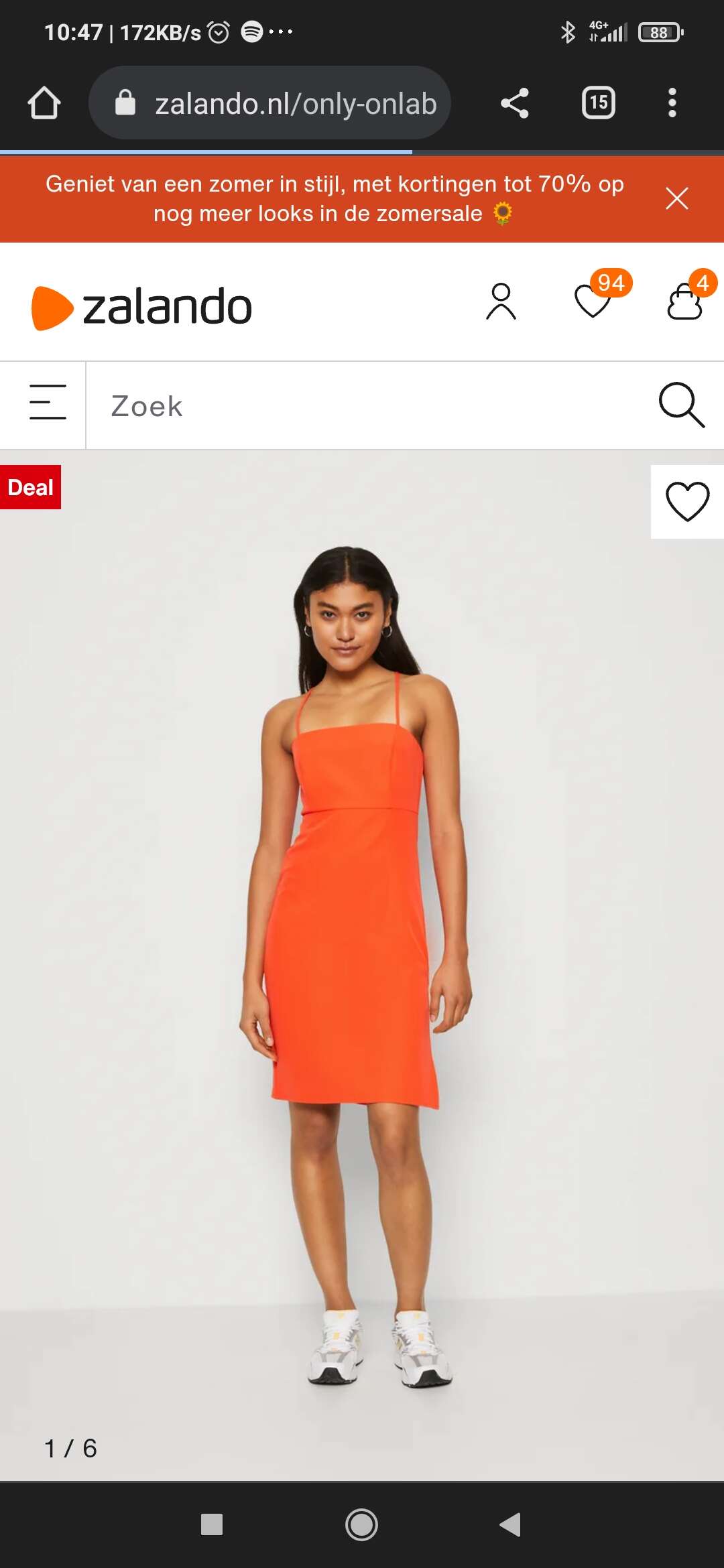Open the browser overflow menu
724x1568 pixels.
(672, 103)
